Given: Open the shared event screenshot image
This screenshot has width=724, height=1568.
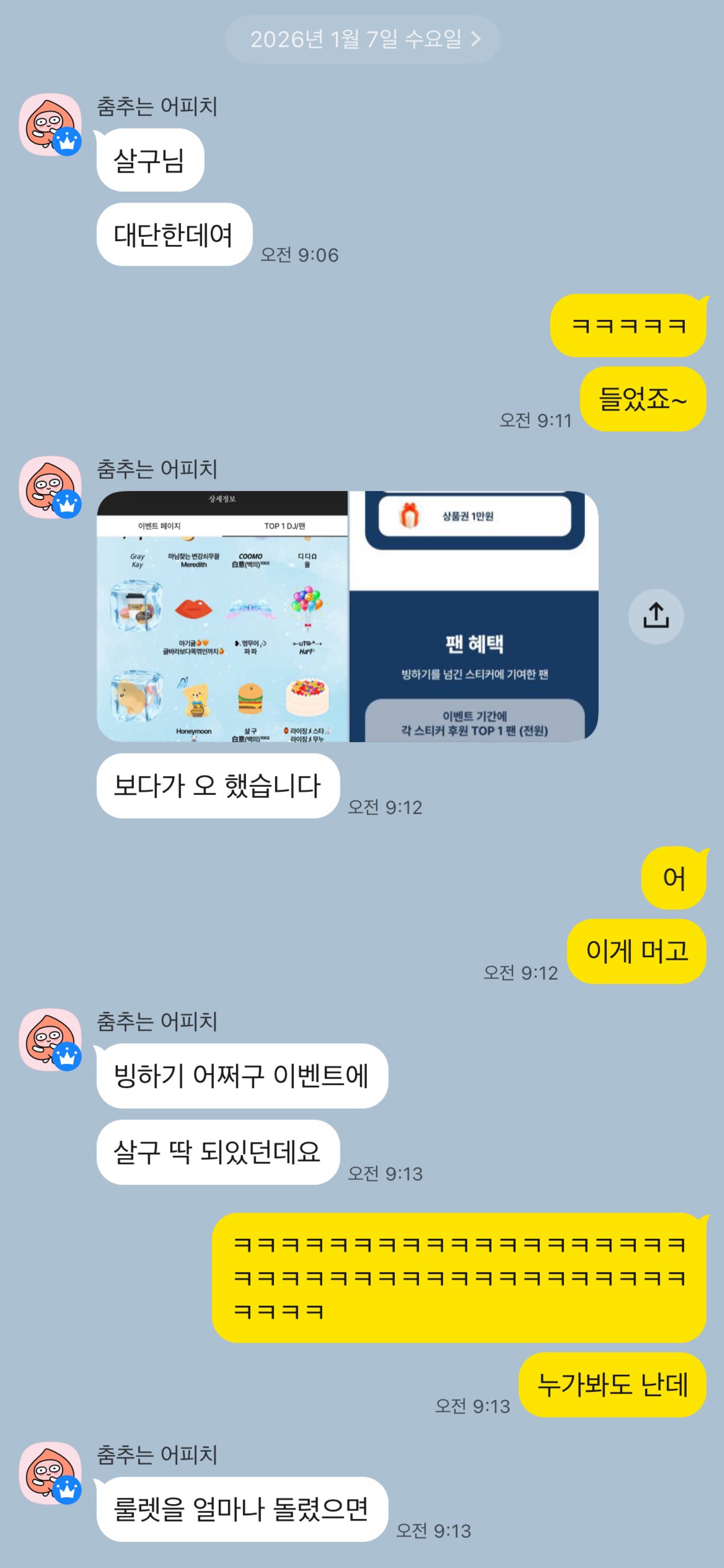Looking at the screenshot, I should tap(347, 616).
